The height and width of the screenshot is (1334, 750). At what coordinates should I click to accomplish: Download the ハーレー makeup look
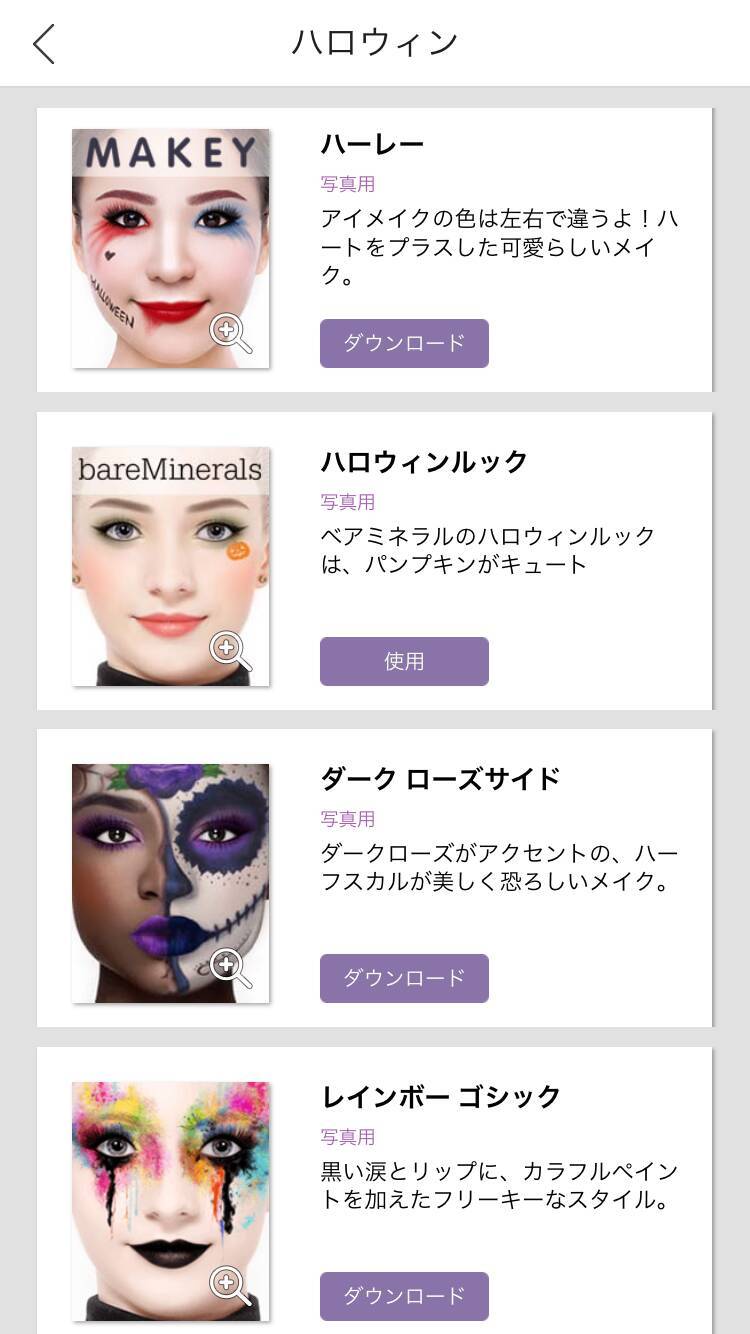pos(404,343)
